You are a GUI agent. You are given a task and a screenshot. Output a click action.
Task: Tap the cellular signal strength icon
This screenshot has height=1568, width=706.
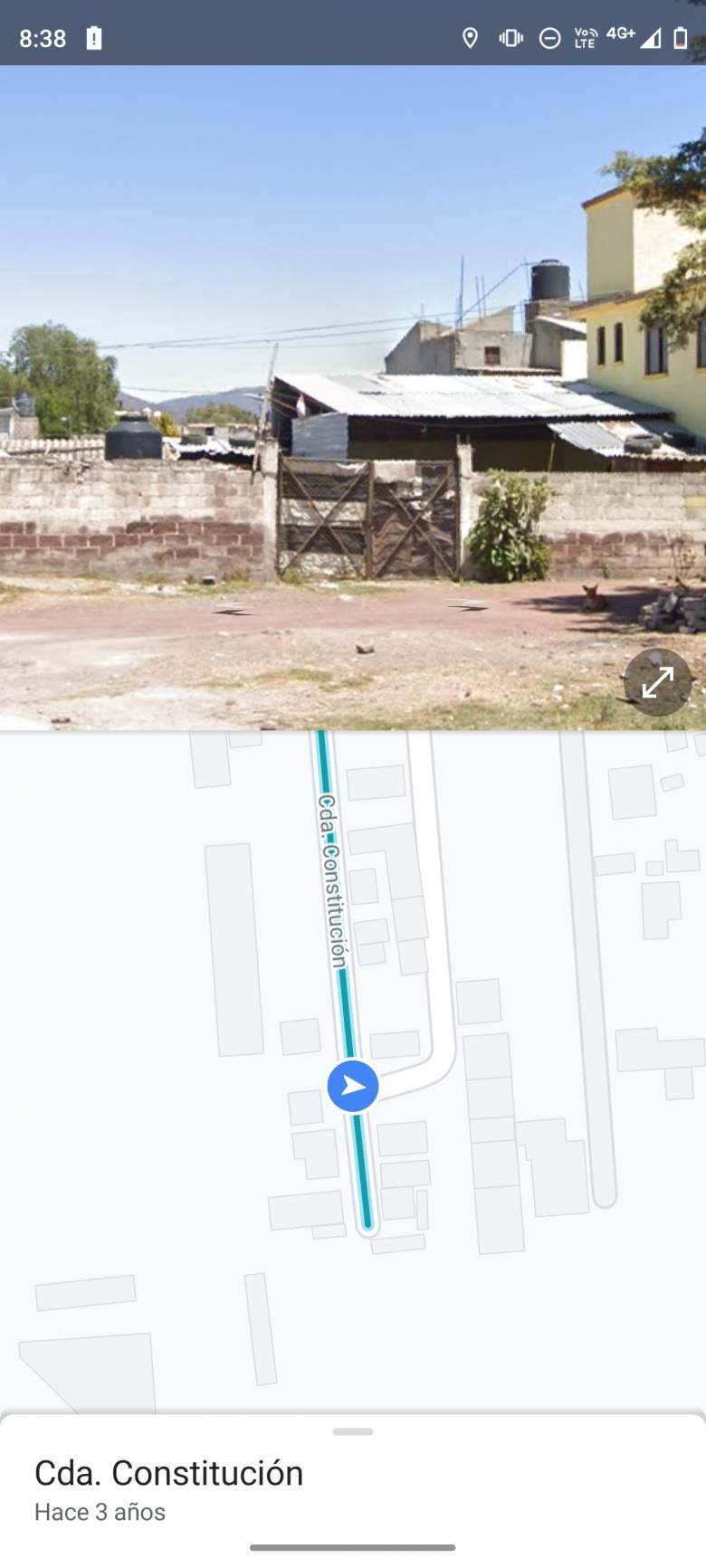(650, 37)
